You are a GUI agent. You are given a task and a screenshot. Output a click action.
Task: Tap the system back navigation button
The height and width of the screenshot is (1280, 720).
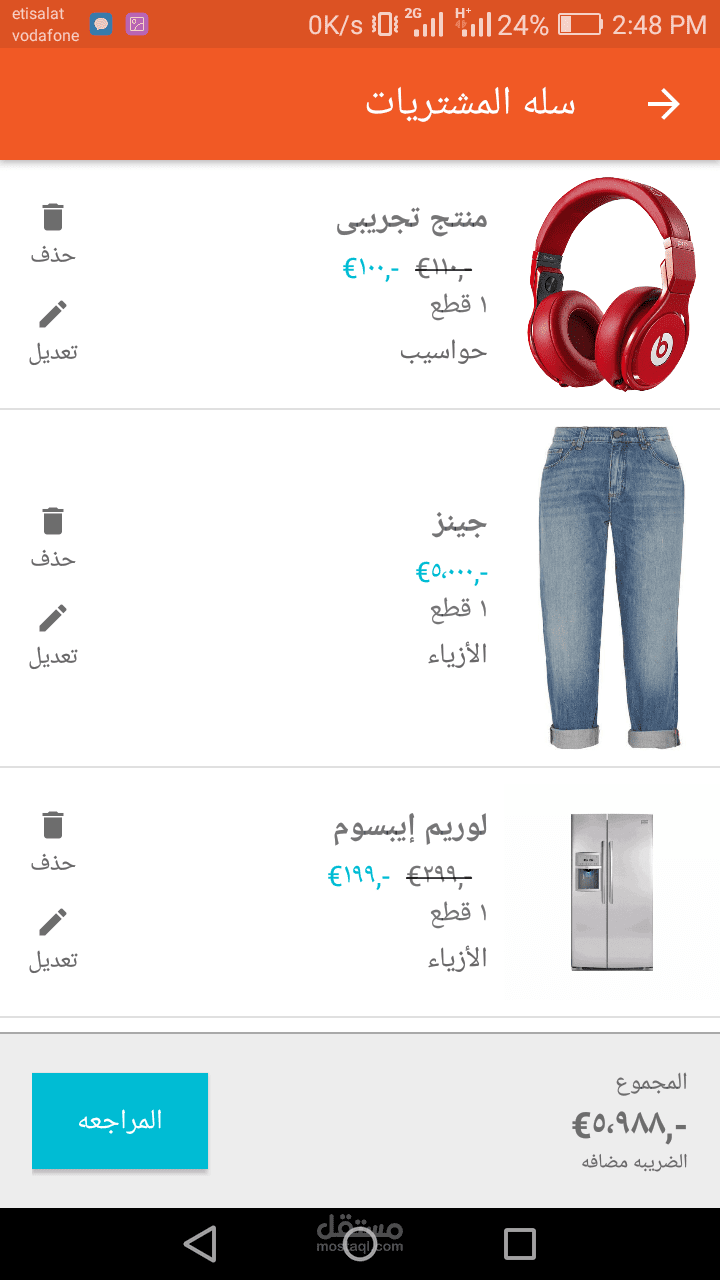point(200,1244)
